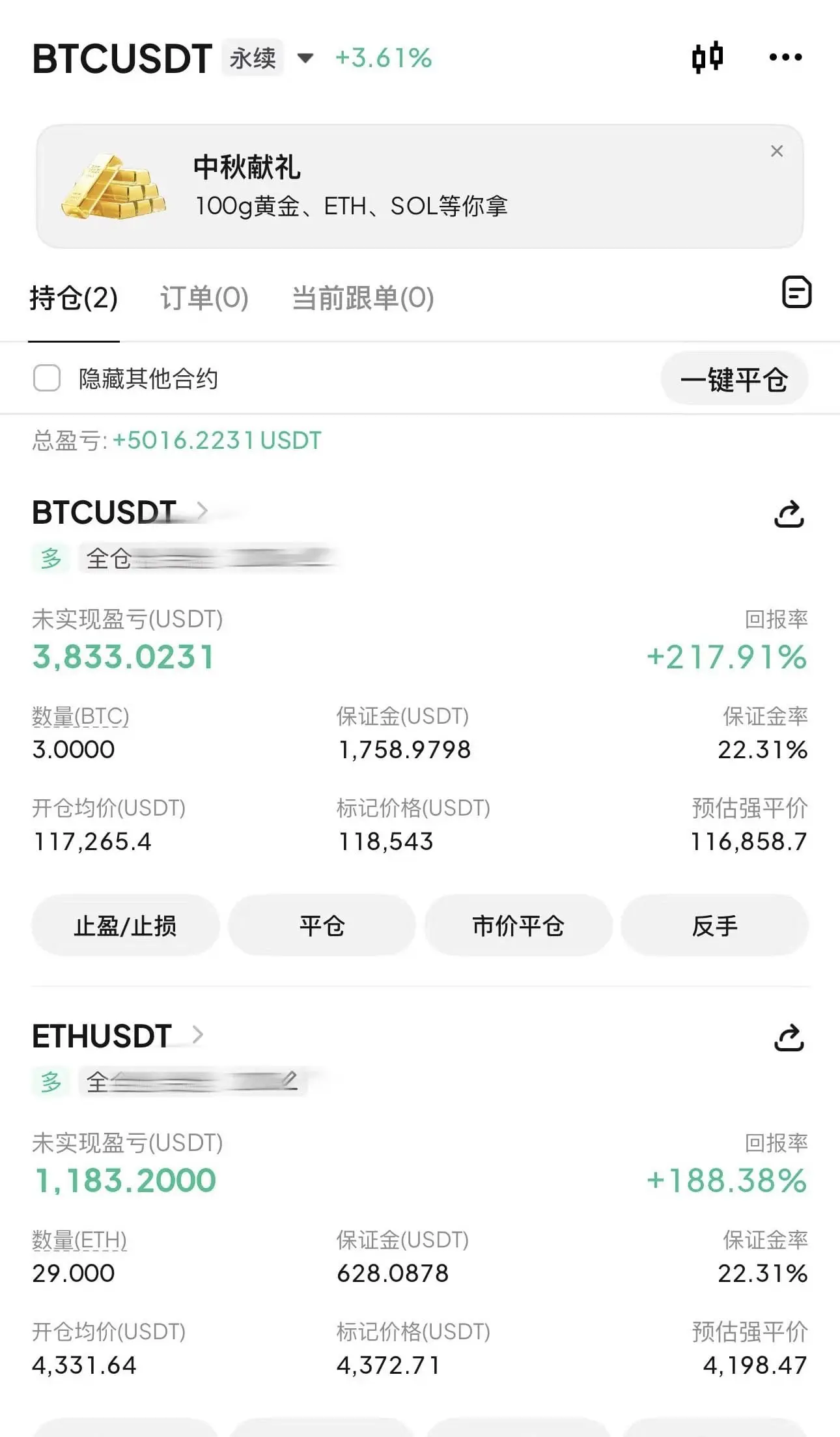Share the BTCUSDT position
The image size is (840, 1437).
click(x=789, y=514)
